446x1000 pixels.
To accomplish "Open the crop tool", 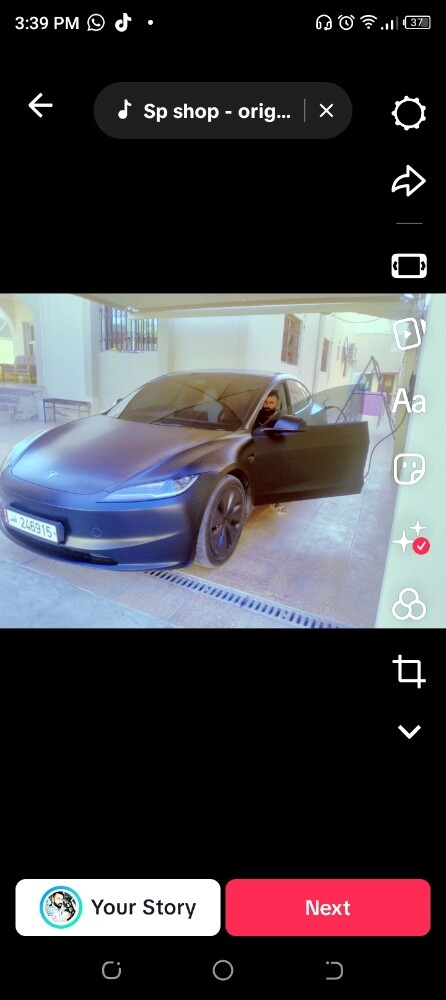I will click(408, 672).
